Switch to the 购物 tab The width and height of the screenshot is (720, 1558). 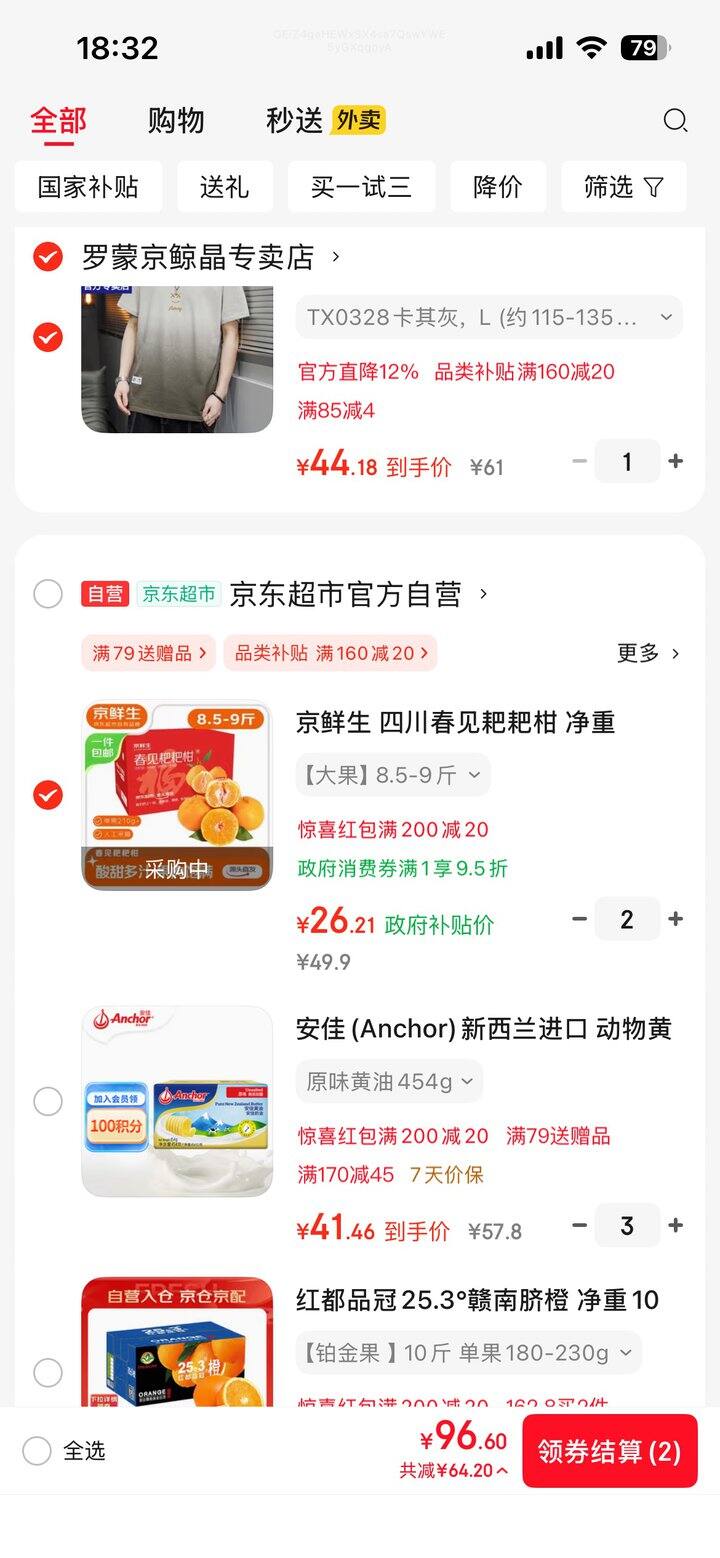coord(176,121)
